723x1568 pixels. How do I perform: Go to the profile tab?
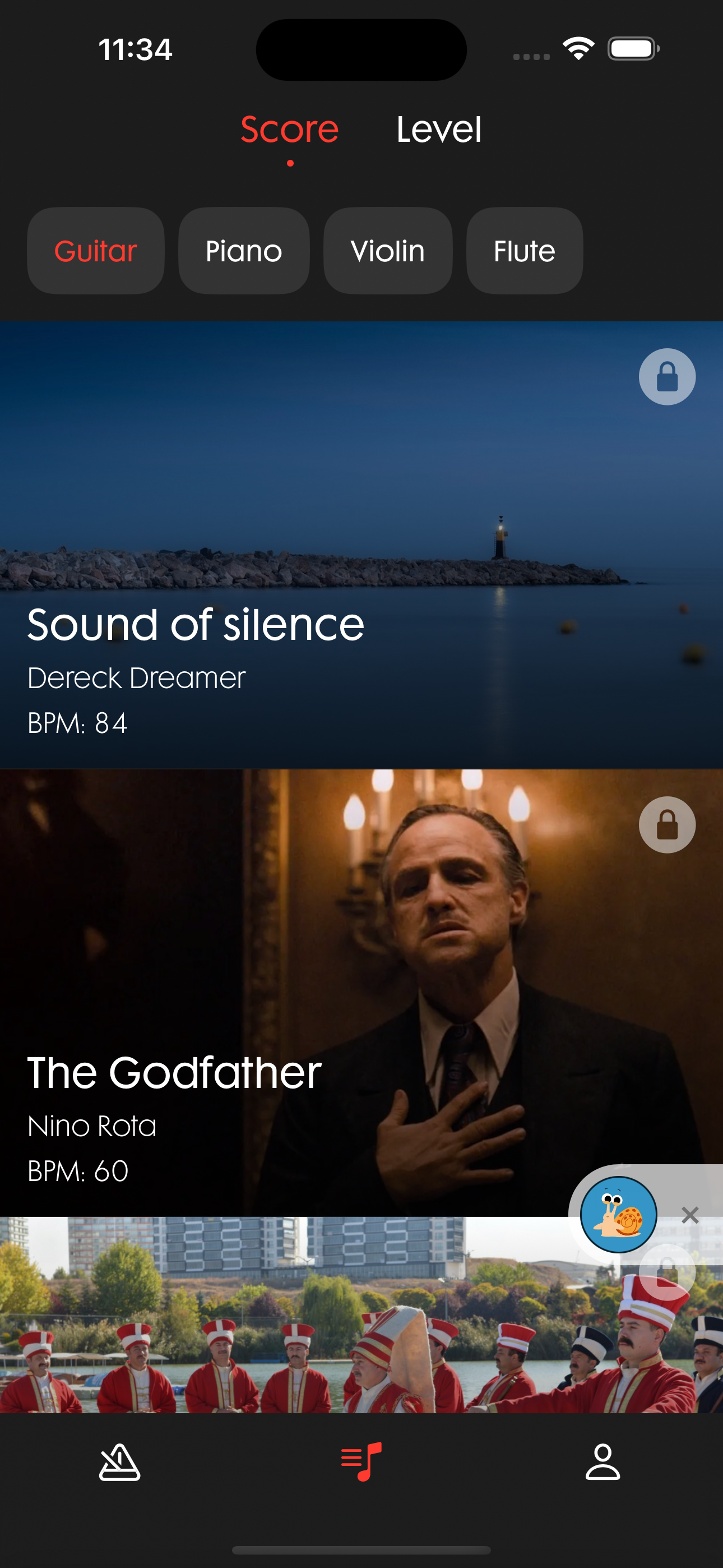[x=602, y=1462]
